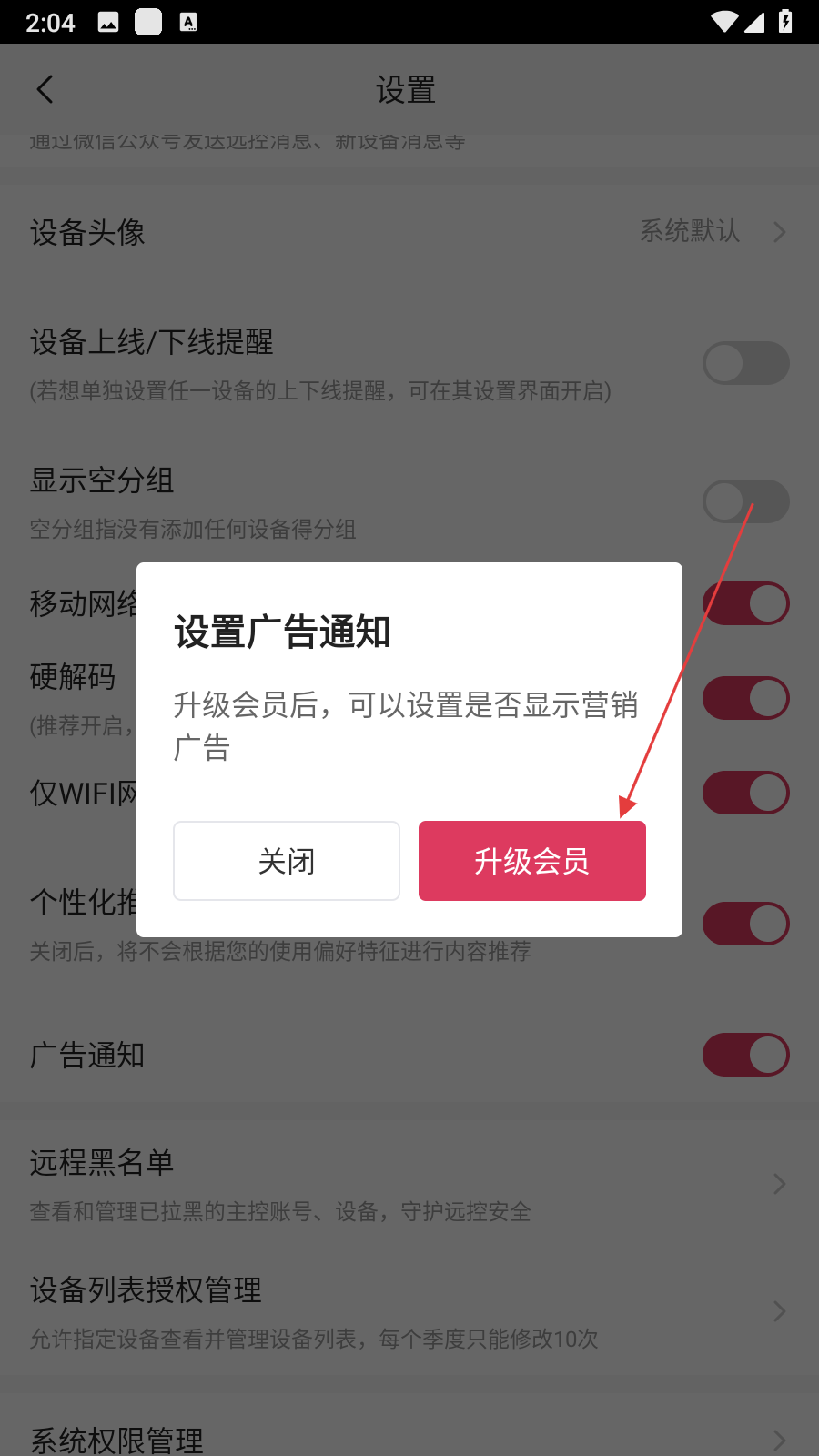Open 系统权限管理
This screenshot has height=1456, width=819.
pyautogui.click(x=409, y=1438)
